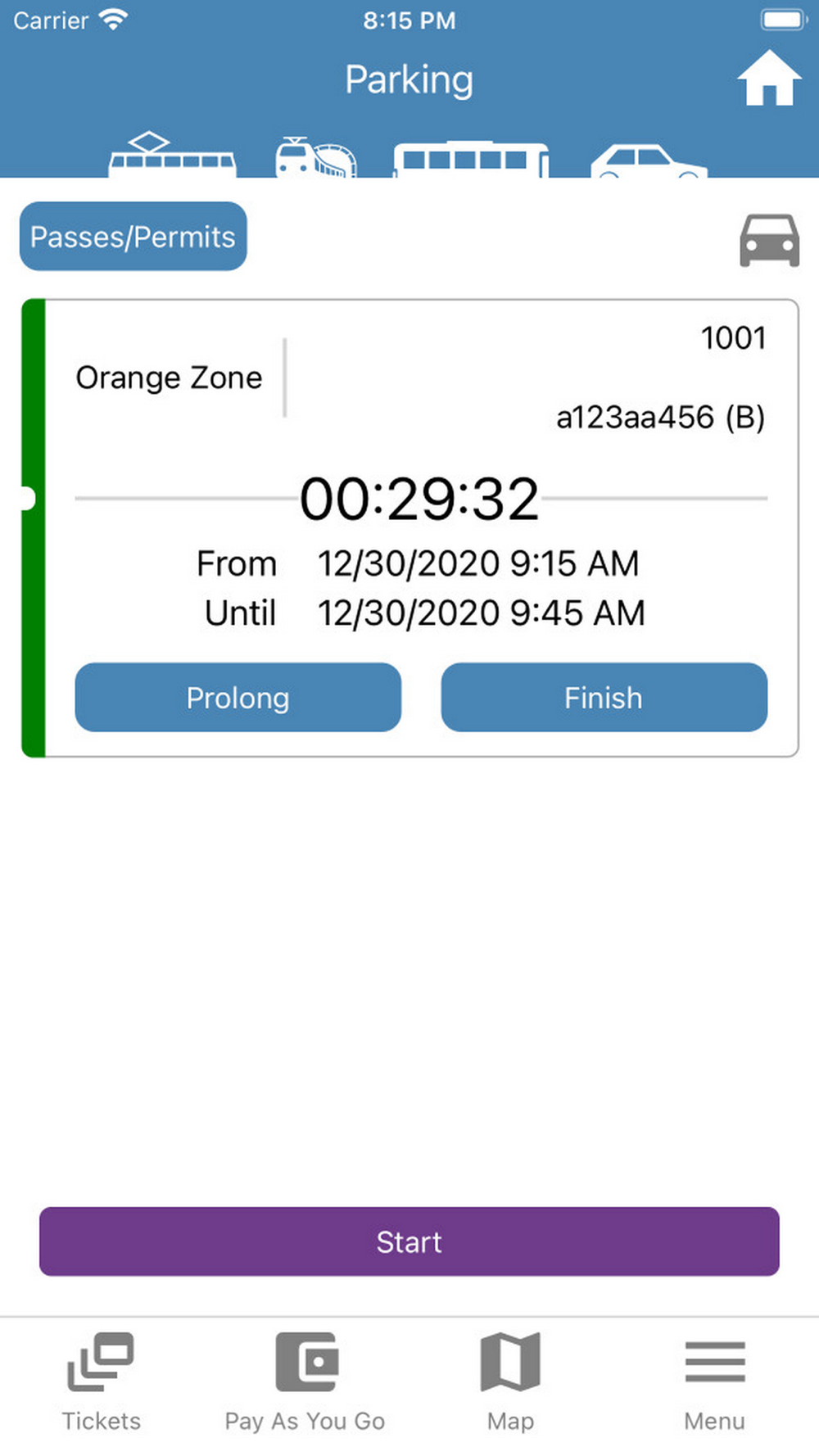Viewport: 819px width, 1456px height.
Task: Open the Orange Zone parking card
Action: [409, 528]
